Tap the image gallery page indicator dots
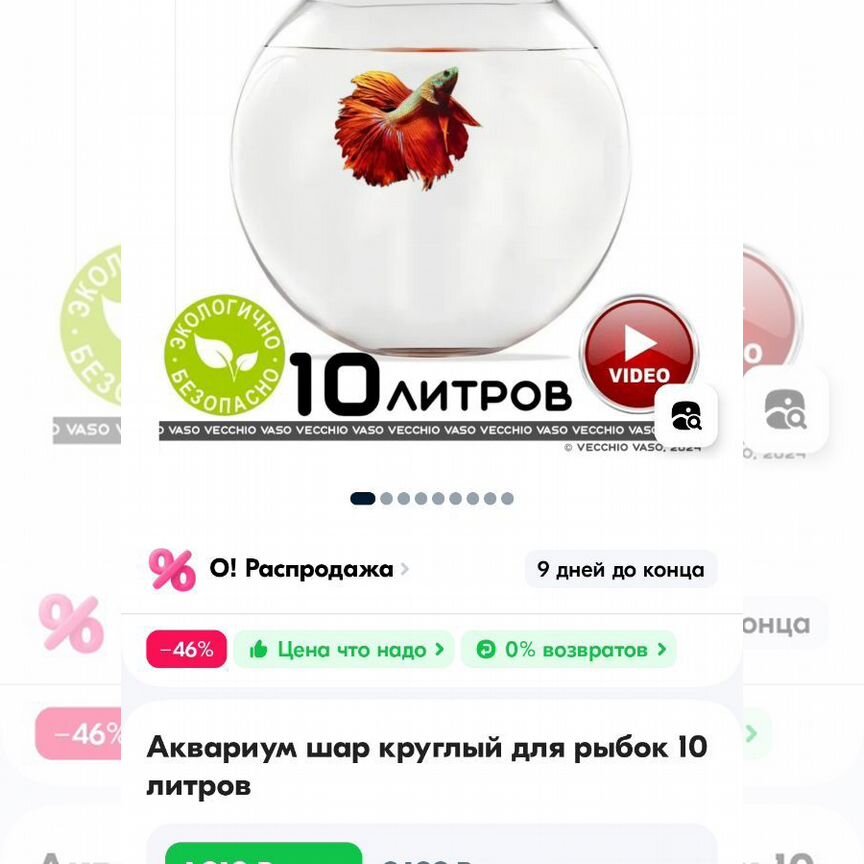864x864 pixels. pos(432,498)
